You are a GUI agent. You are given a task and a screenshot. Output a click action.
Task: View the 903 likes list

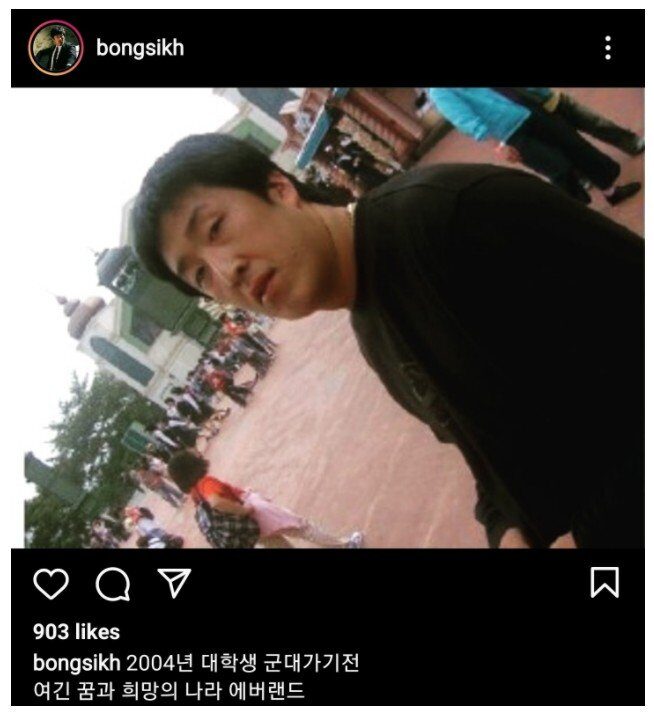tap(76, 632)
